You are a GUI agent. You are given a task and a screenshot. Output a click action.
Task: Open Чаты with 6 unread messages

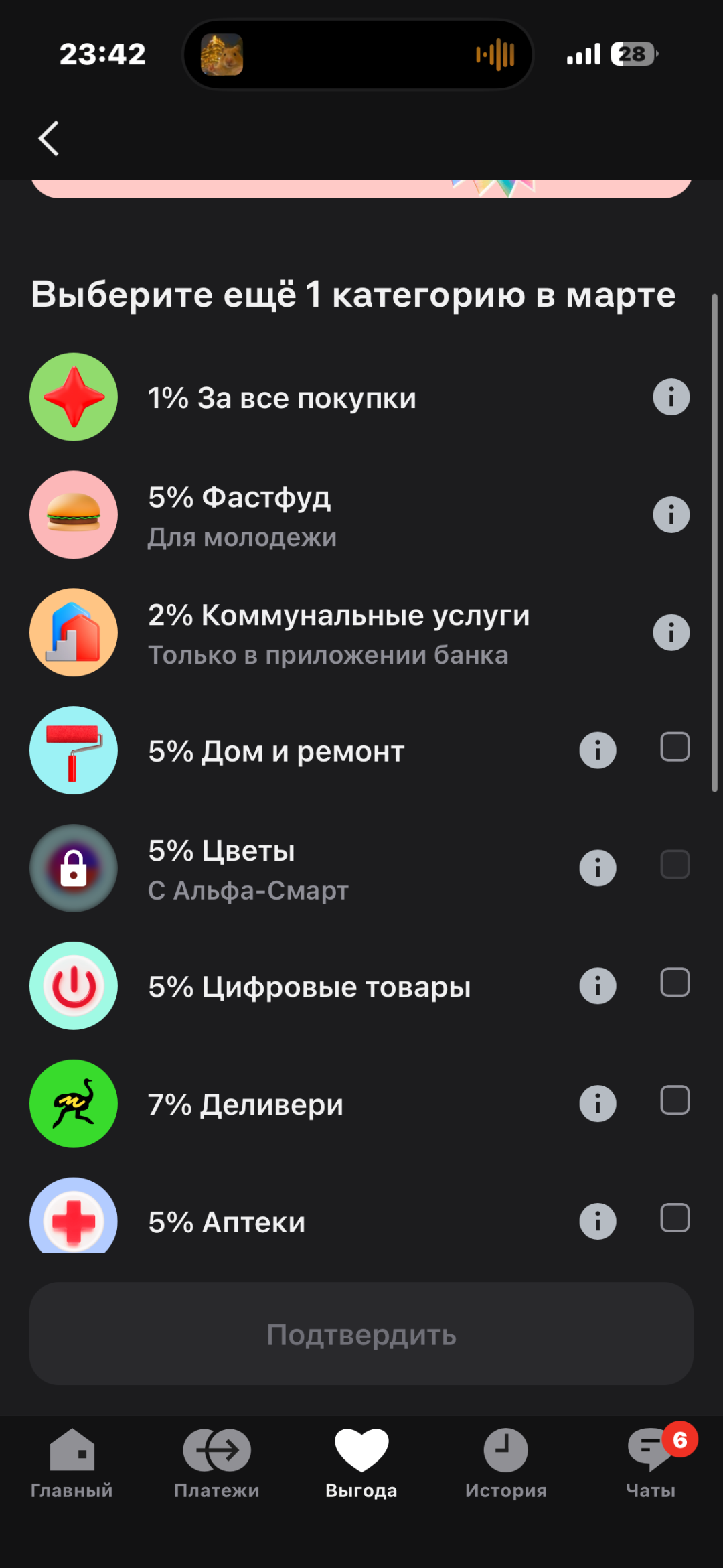click(x=650, y=1474)
